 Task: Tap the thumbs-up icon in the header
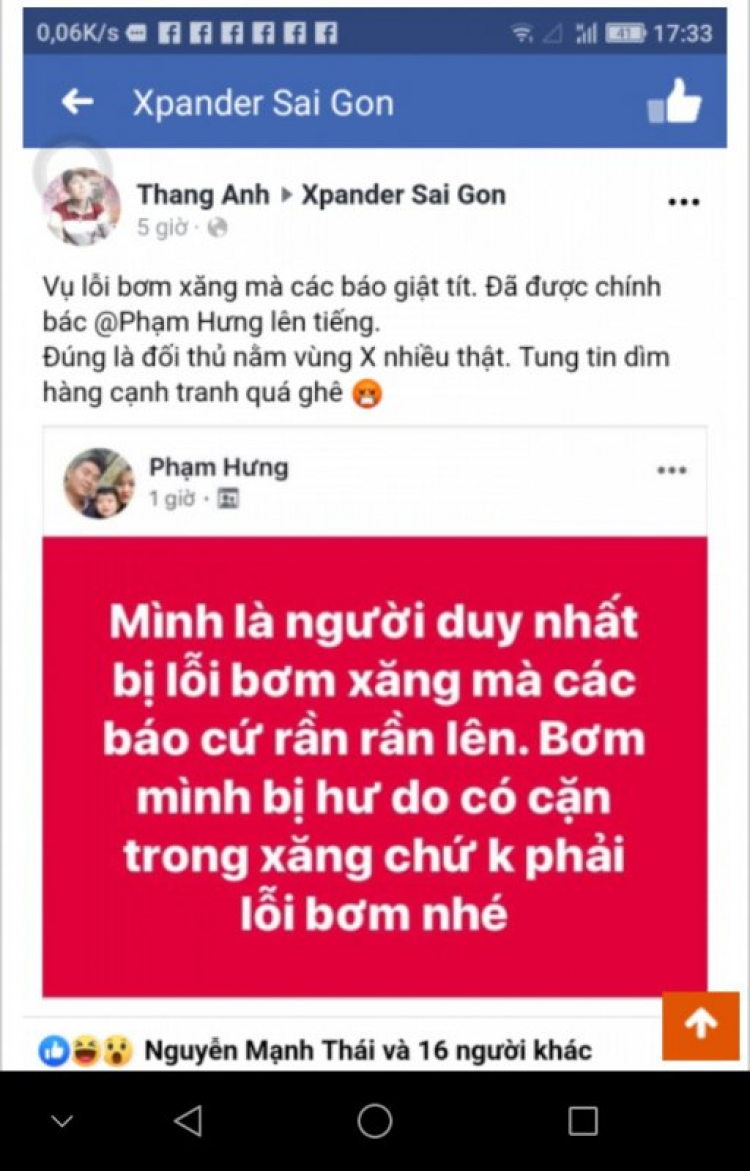675,101
